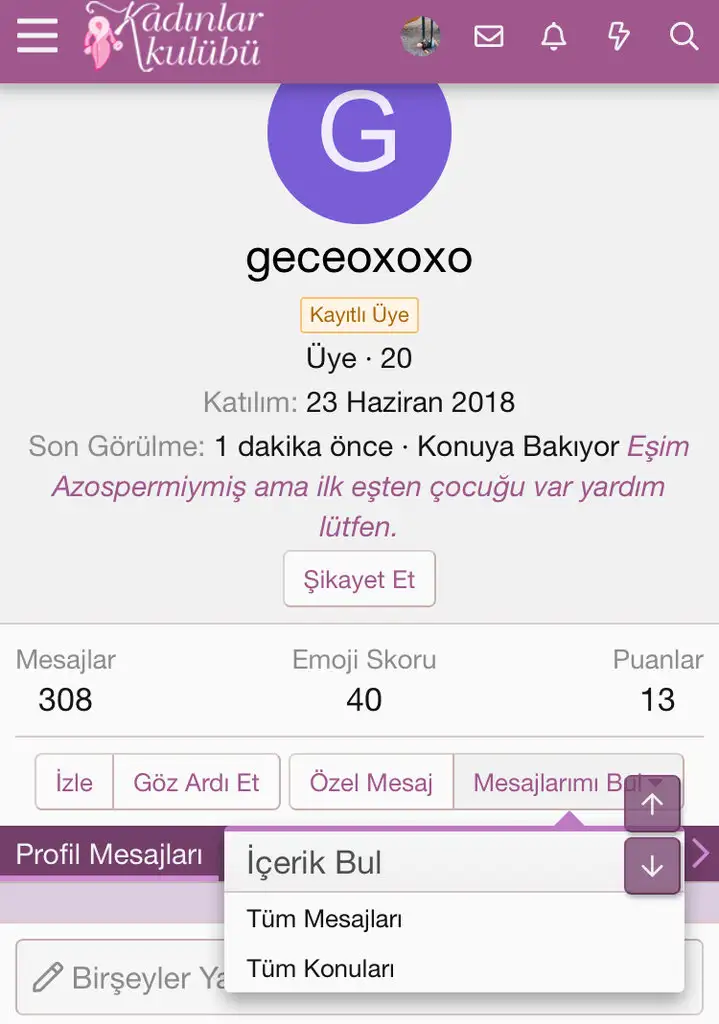Screen dimensions: 719x1024
Task: Jump to bottom with the down arrow
Action: 652,866
